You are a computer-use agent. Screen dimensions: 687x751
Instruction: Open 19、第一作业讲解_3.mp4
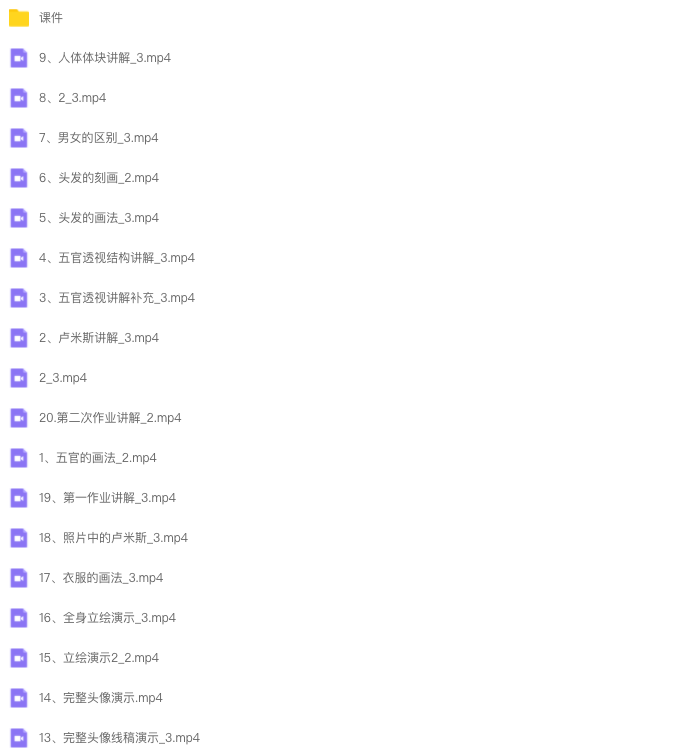point(107,498)
